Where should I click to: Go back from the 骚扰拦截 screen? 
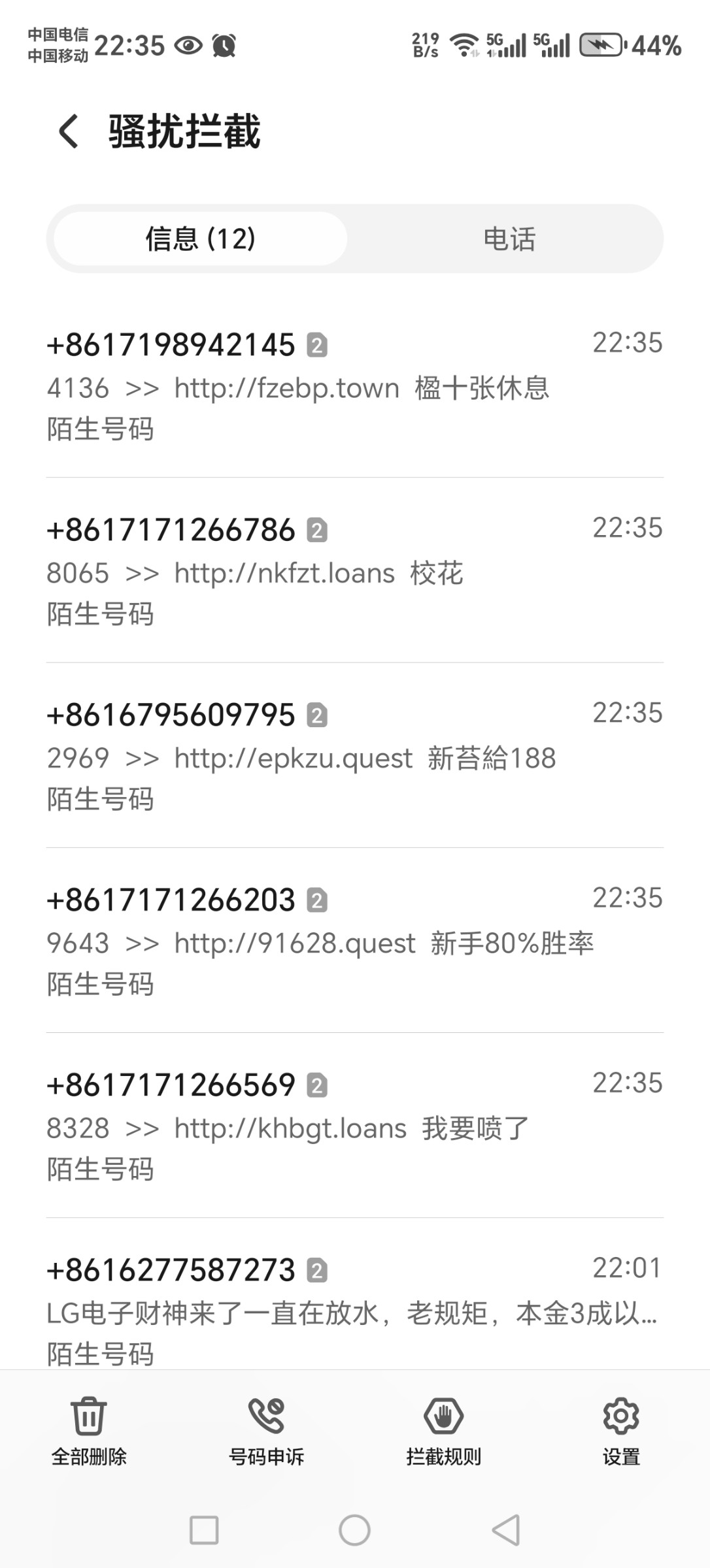coord(69,131)
